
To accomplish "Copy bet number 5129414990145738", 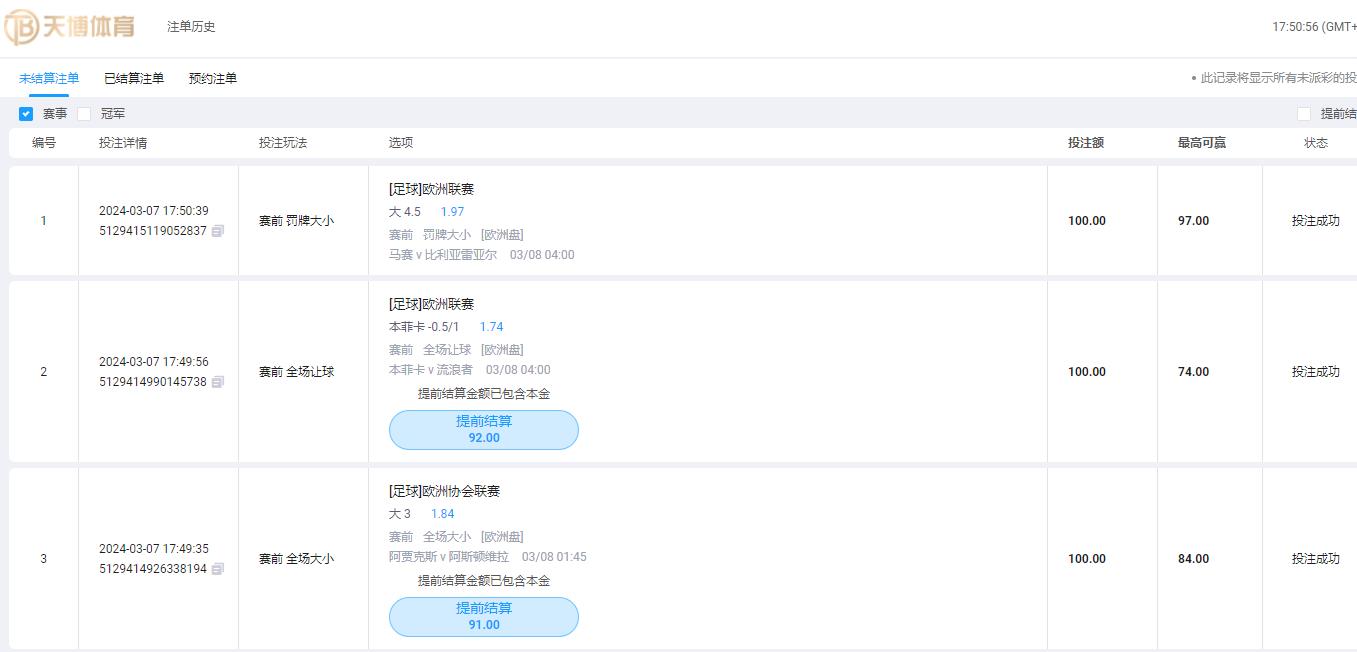I will (x=218, y=382).
